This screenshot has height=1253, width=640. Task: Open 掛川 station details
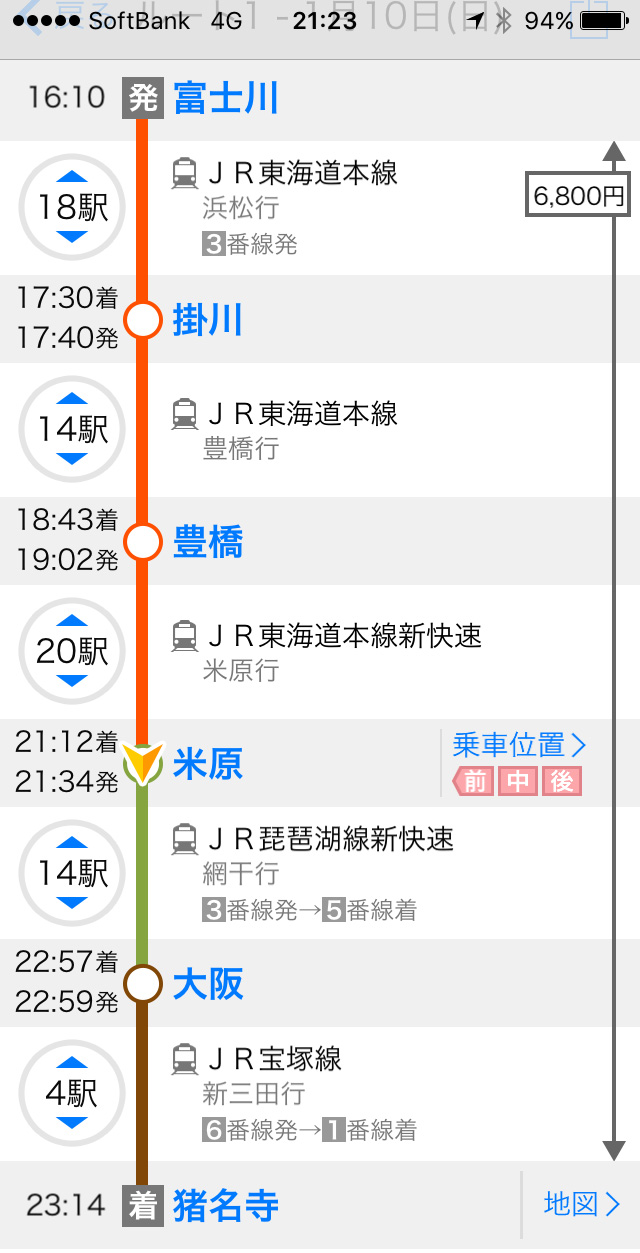pos(208,320)
